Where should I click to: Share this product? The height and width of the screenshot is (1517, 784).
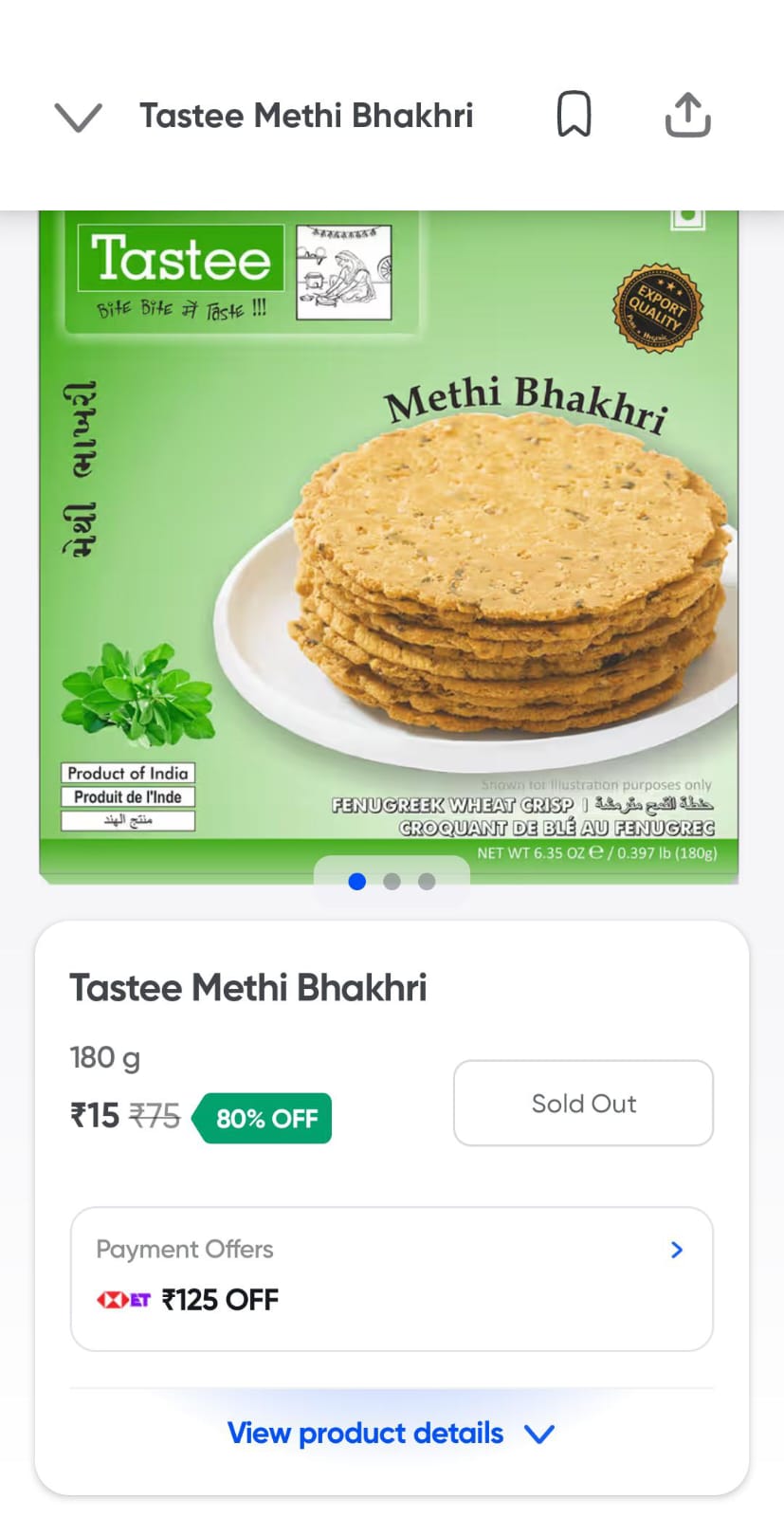coord(687,115)
